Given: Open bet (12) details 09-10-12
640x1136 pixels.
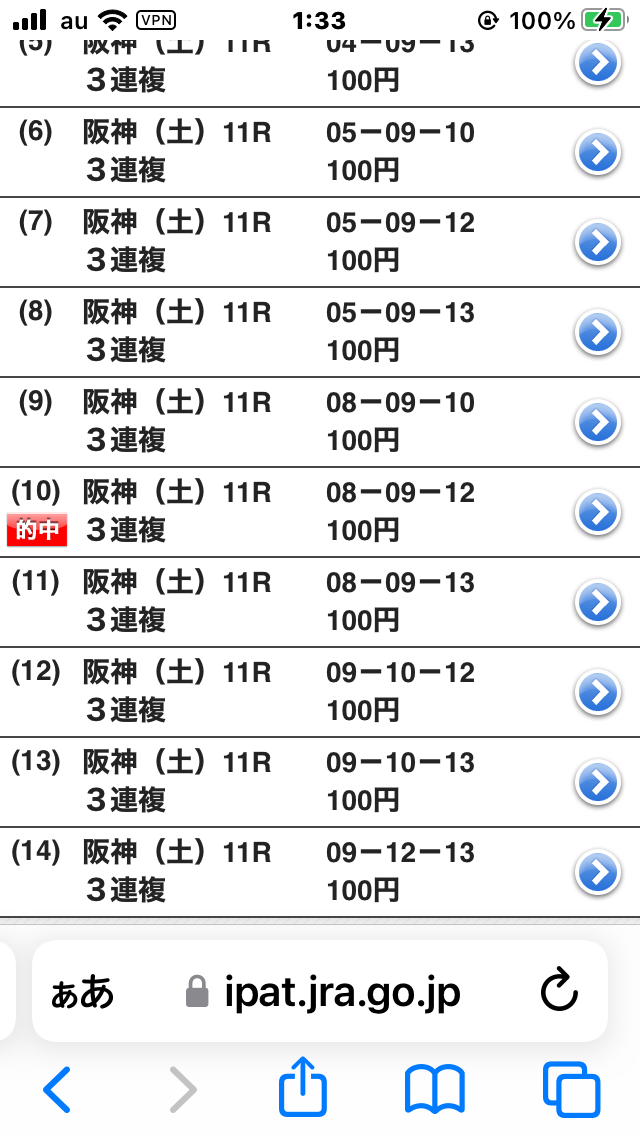Looking at the screenshot, I should point(598,693).
